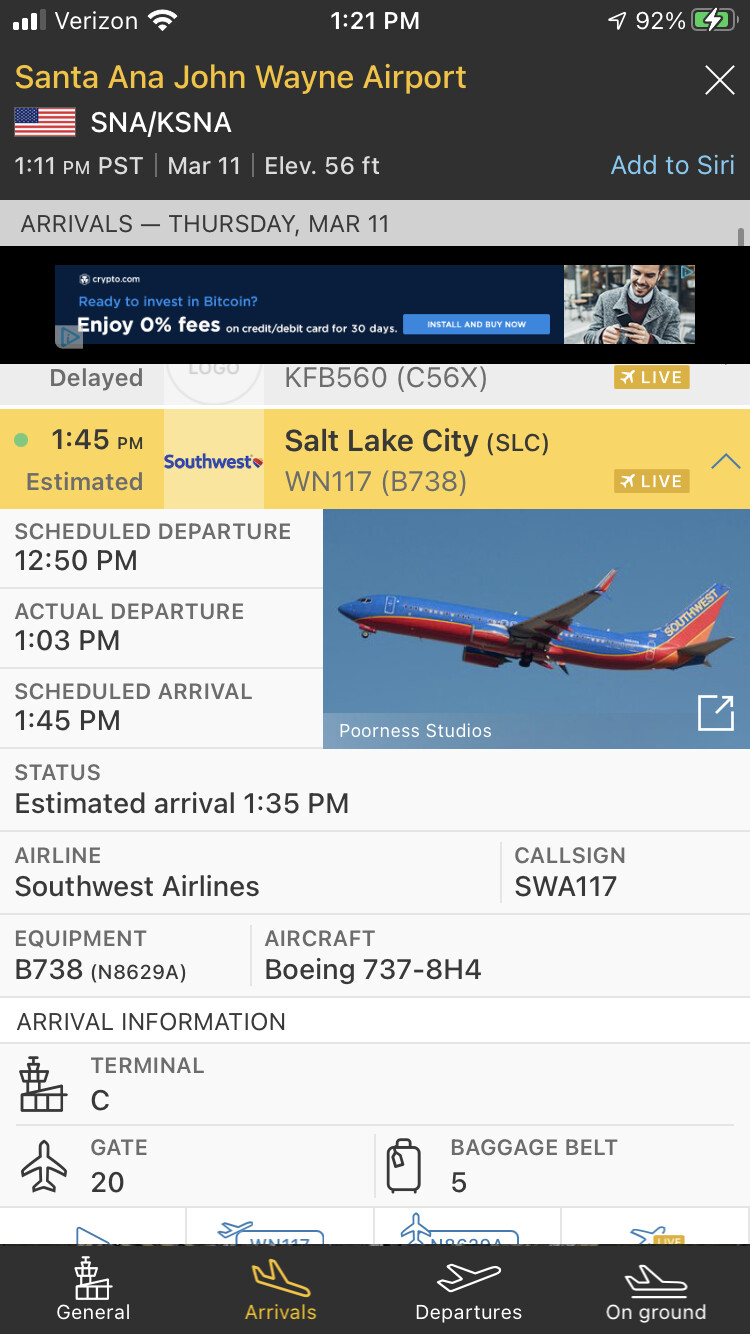Tap the Add to Siri link
This screenshot has width=750, height=1334.
pyautogui.click(x=672, y=165)
